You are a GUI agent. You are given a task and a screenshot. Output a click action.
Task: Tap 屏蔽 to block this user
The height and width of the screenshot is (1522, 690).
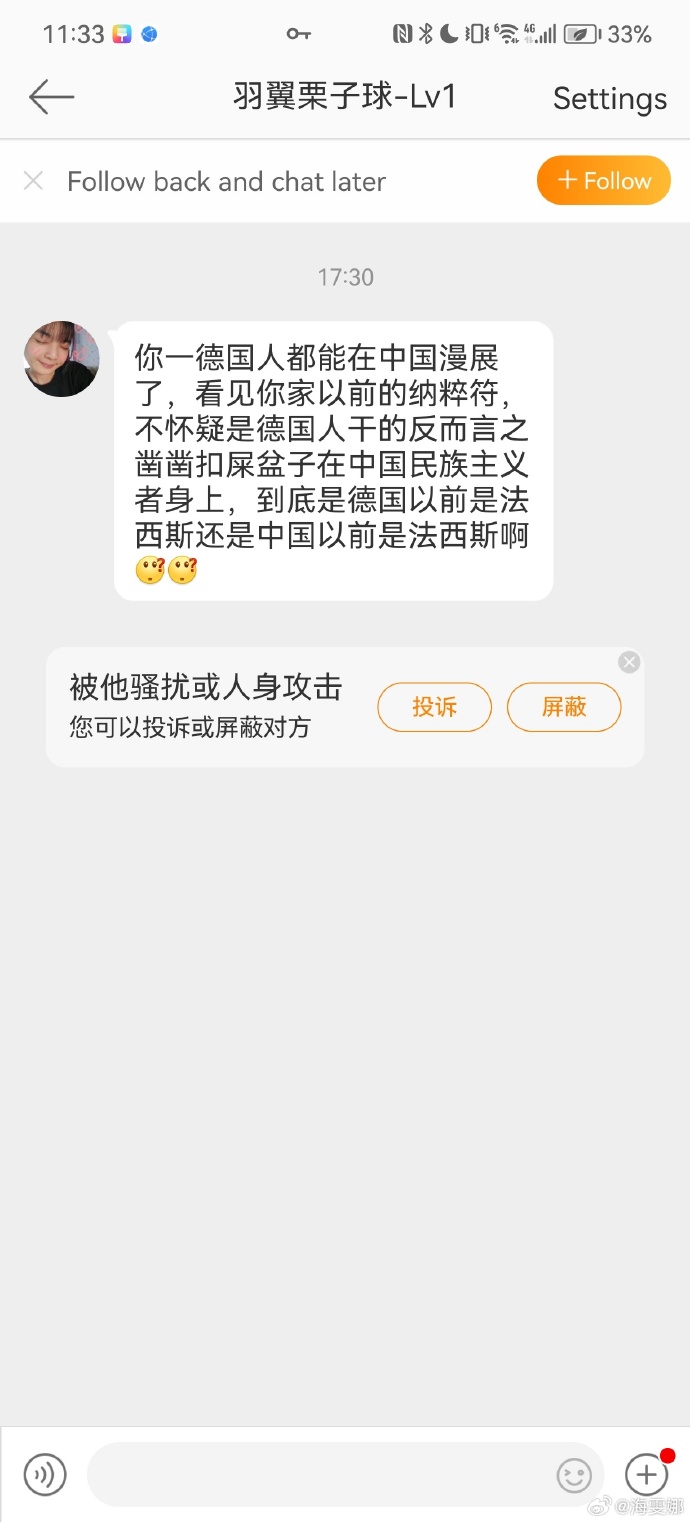(564, 708)
